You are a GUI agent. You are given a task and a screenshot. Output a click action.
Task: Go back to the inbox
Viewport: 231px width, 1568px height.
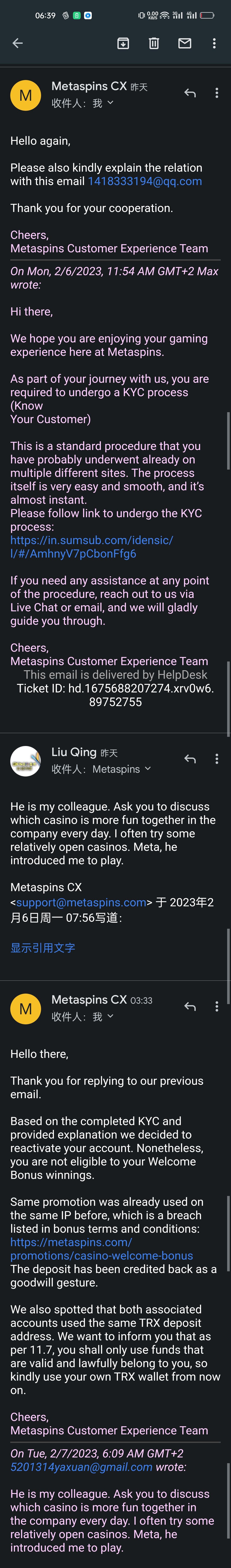point(18,43)
